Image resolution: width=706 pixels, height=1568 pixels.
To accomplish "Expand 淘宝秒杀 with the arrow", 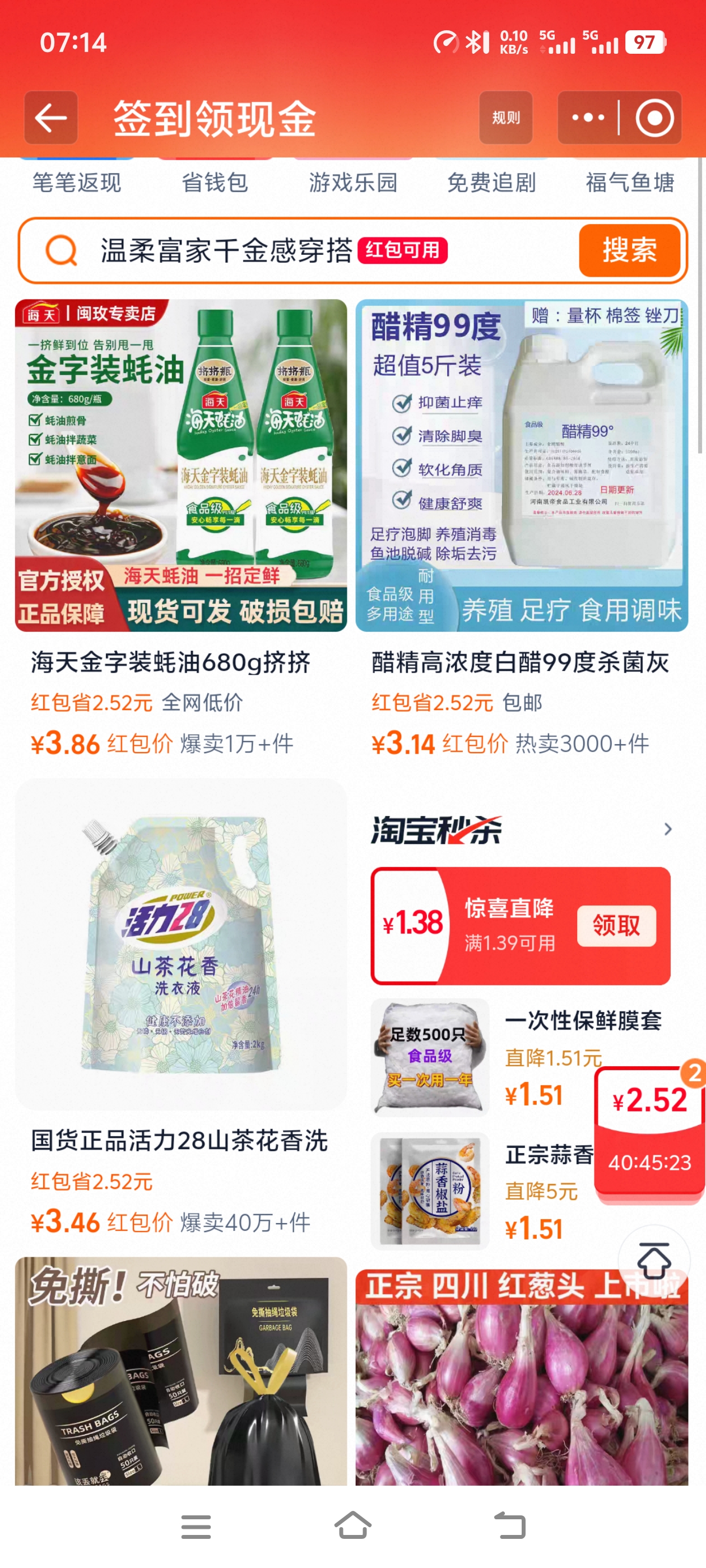I will point(668,829).
